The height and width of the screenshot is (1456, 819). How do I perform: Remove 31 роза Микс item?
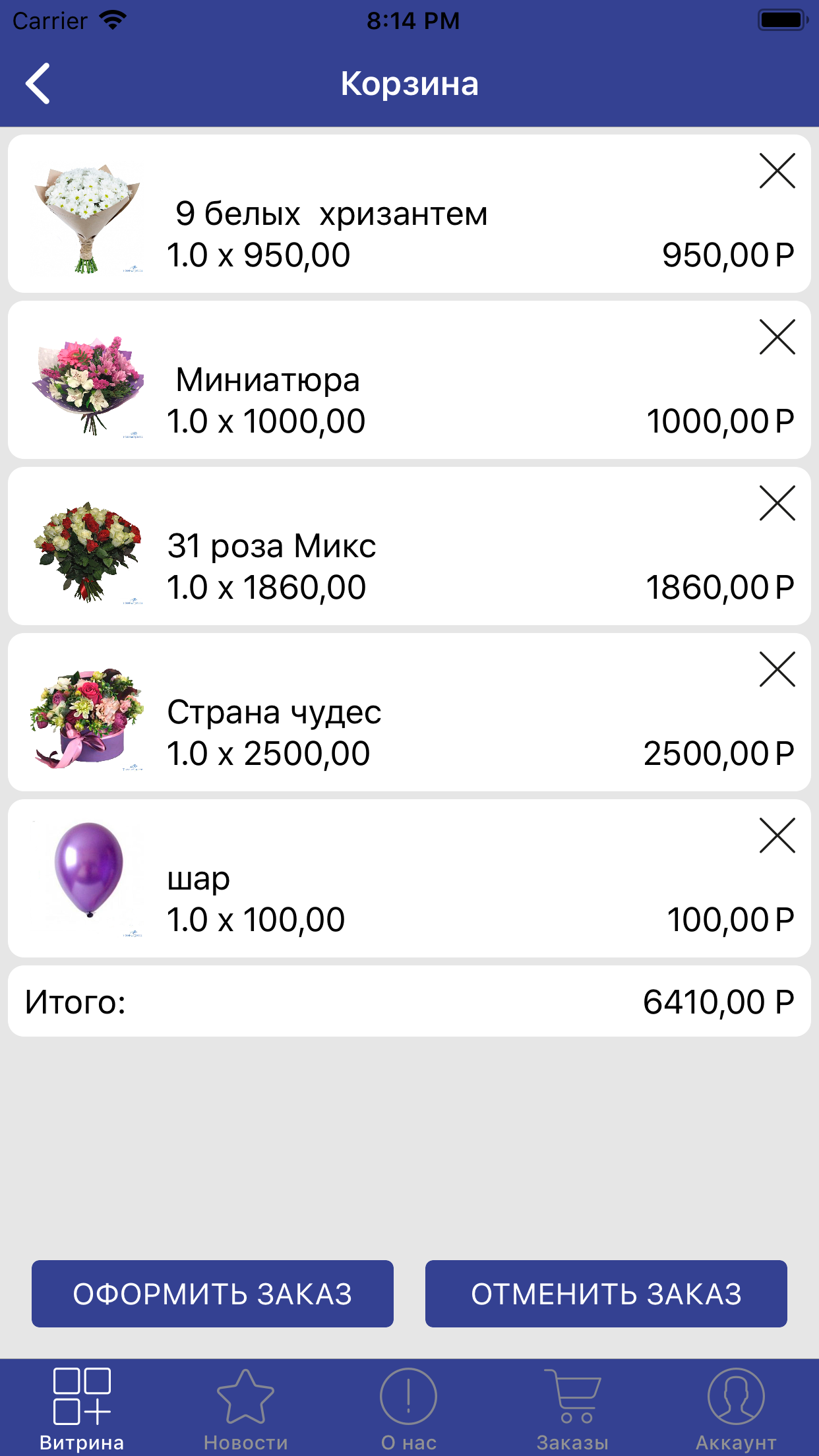point(777,504)
